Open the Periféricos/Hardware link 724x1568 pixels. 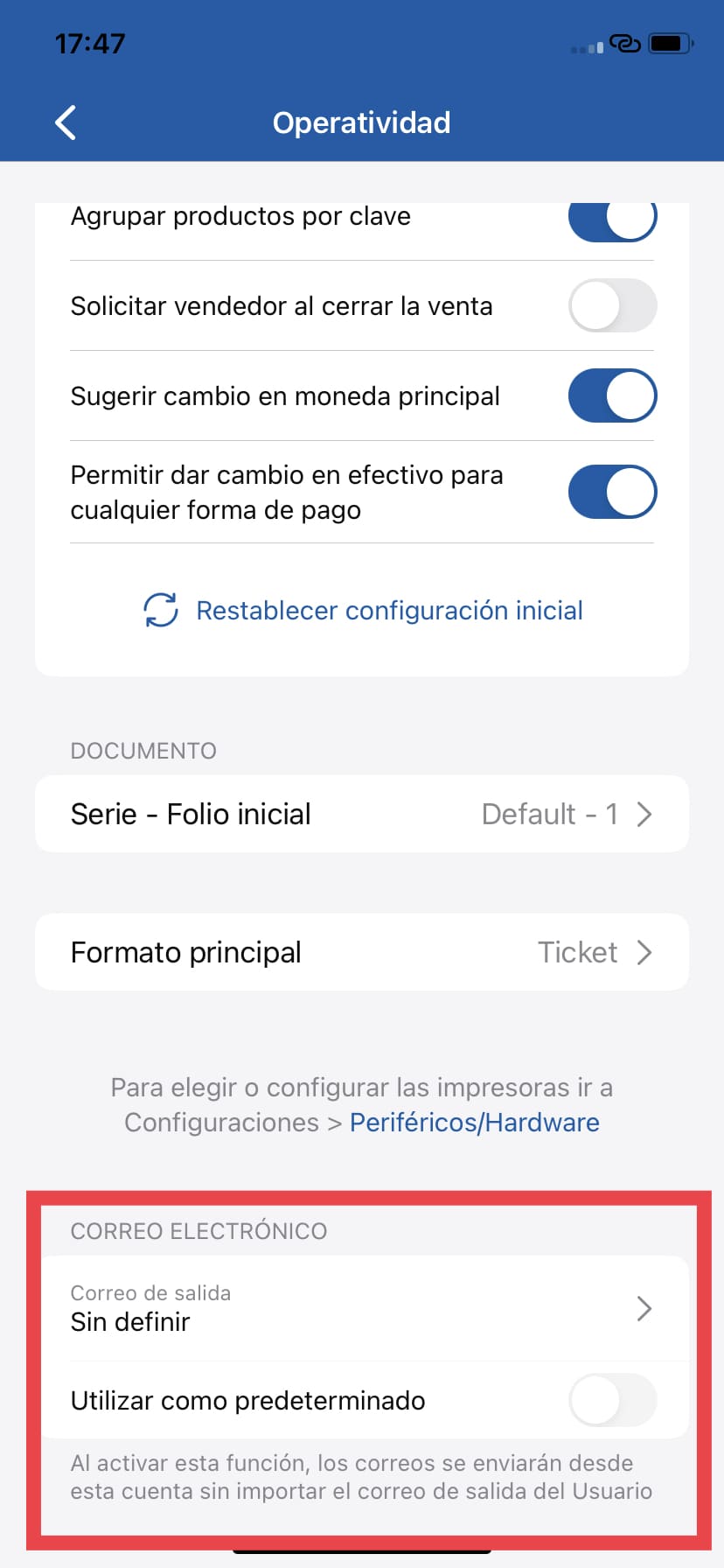[475, 1122]
